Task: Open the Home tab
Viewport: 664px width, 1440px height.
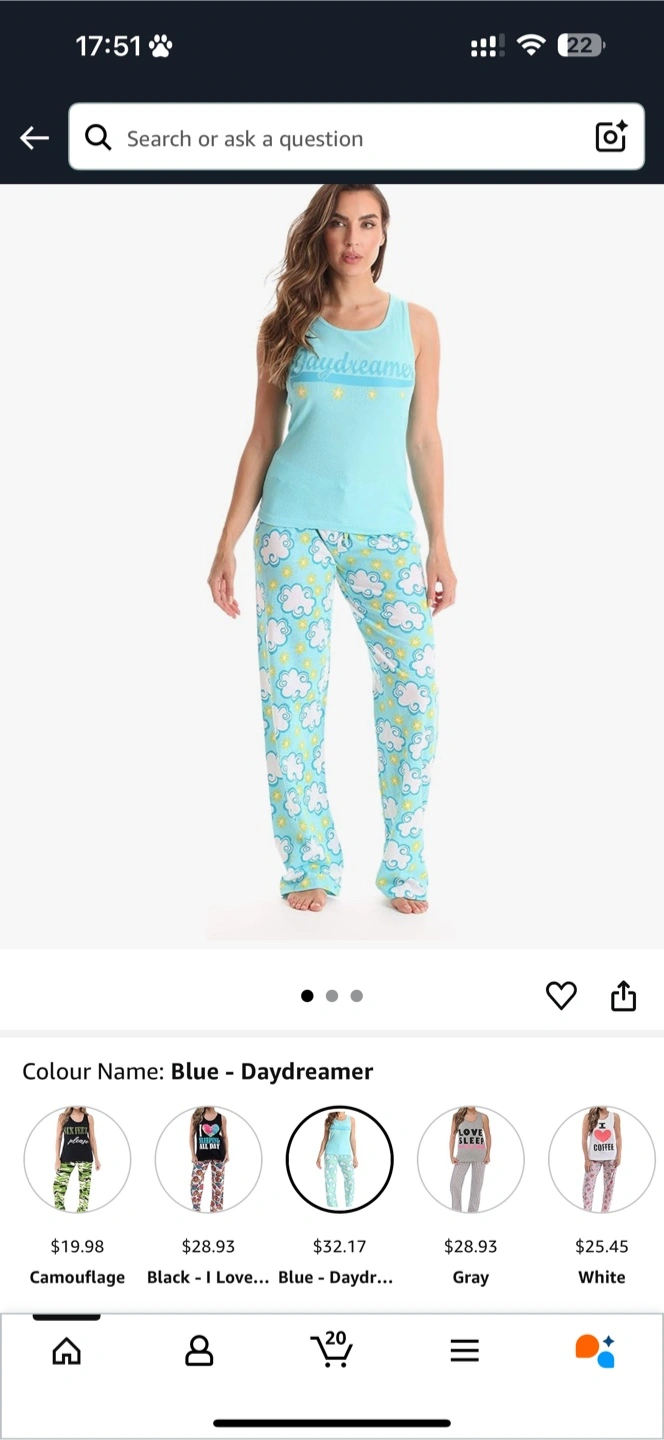Action: 66,1351
